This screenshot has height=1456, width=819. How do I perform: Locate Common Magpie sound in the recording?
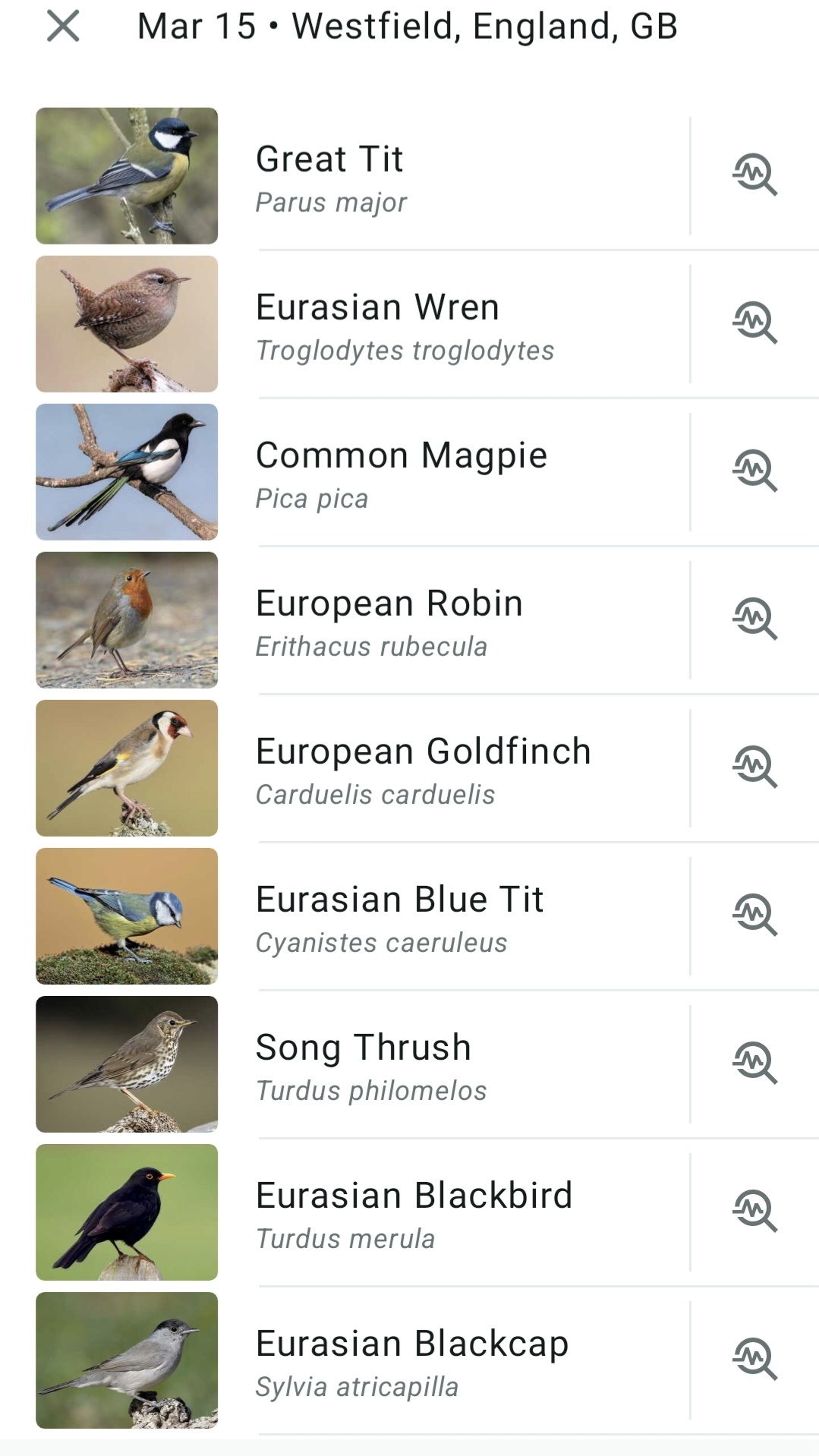coord(754,471)
